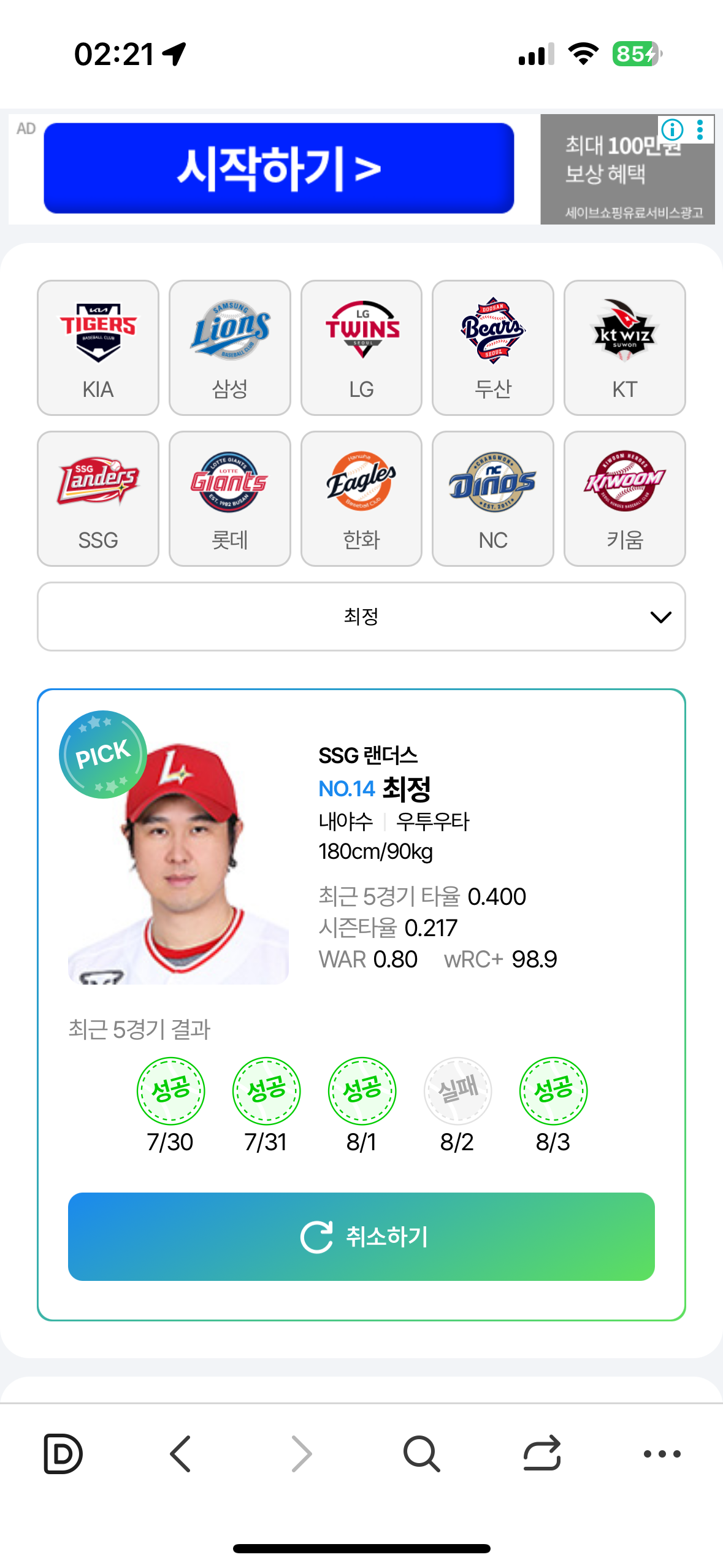Select the LG Twins team
Viewport: 723px width, 1568px height.
(x=362, y=348)
